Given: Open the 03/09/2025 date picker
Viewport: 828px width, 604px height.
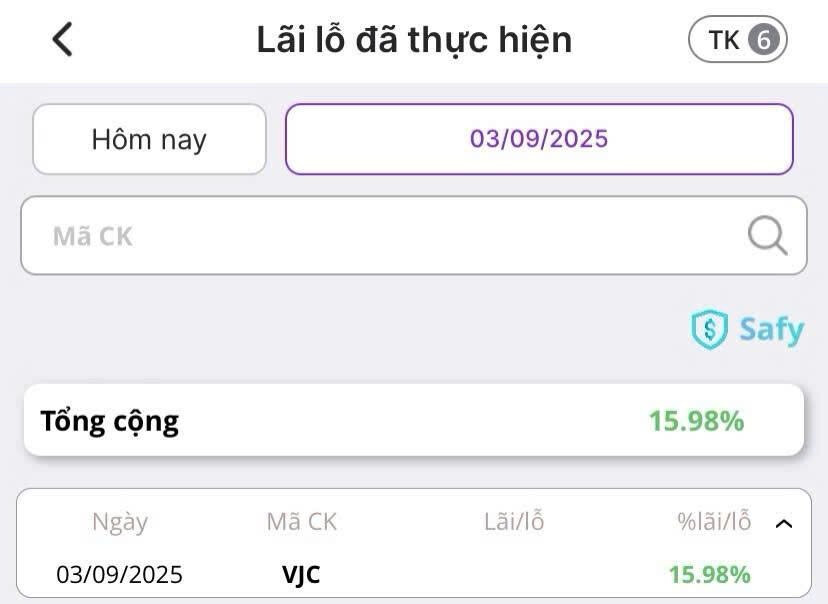Looking at the screenshot, I should [x=539, y=139].
